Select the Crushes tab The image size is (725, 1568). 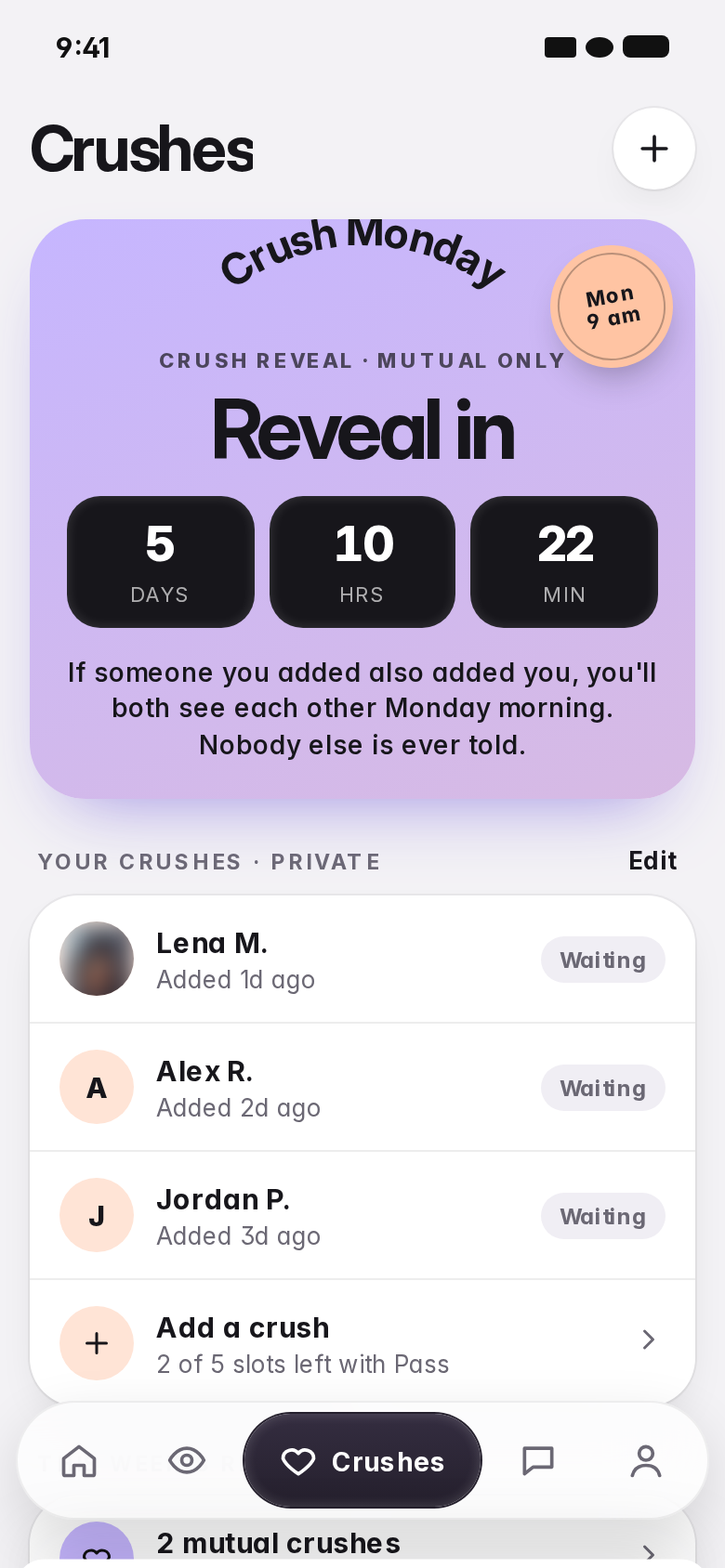(x=362, y=1460)
